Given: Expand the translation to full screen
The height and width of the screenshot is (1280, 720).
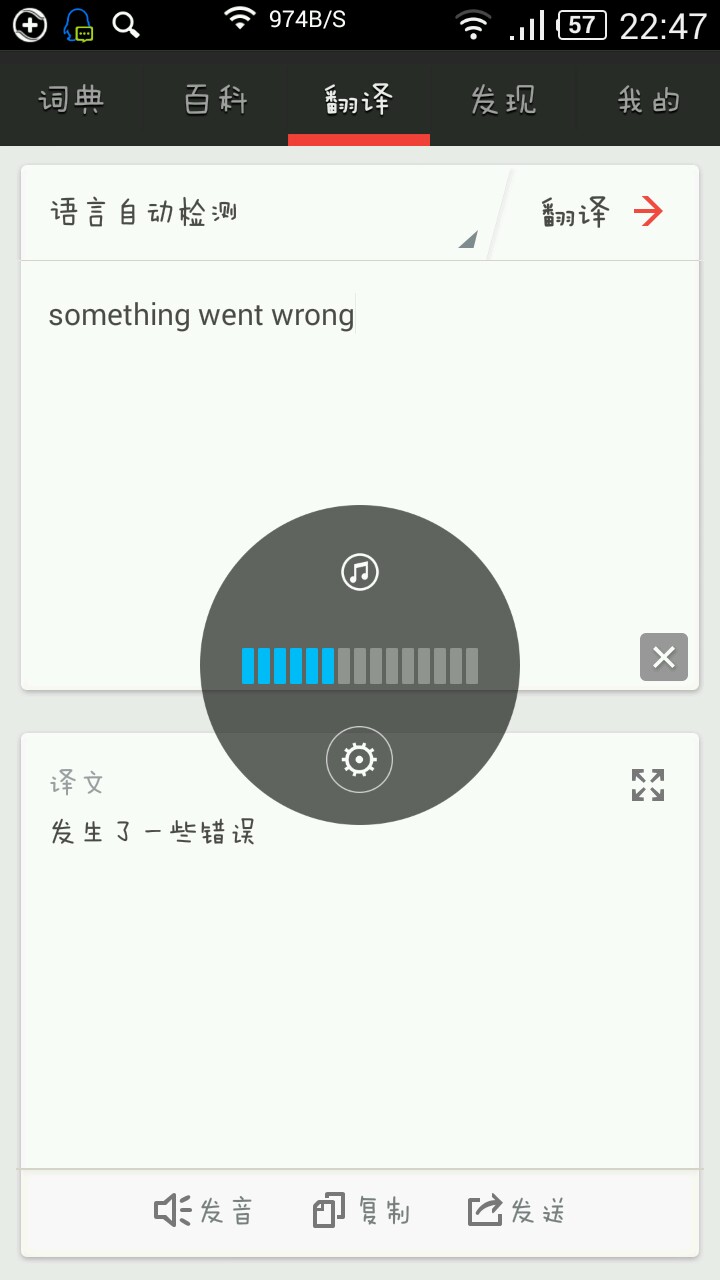Looking at the screenshot, I should (x=648, y=785).
